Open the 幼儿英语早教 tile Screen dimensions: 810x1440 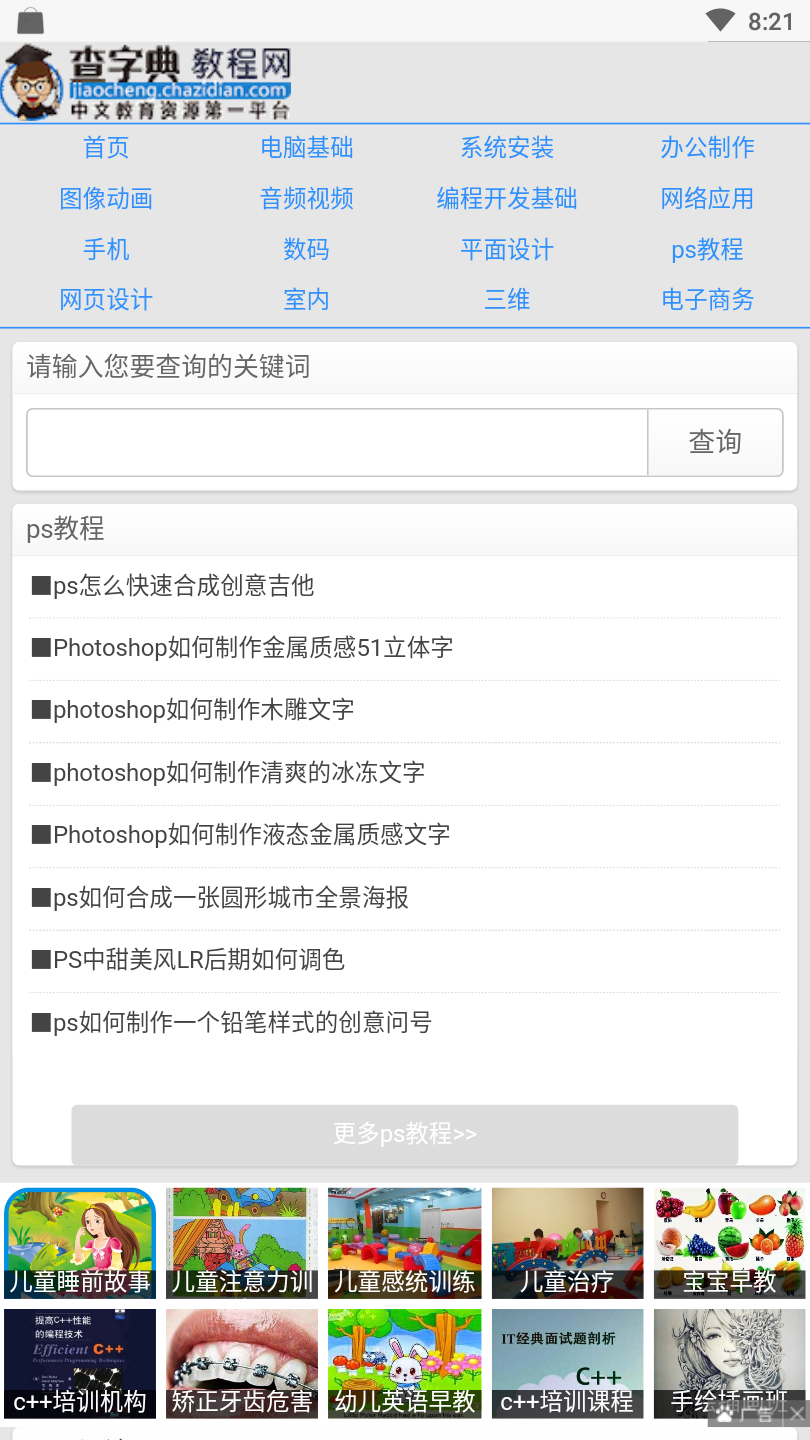pos(405,1363)
